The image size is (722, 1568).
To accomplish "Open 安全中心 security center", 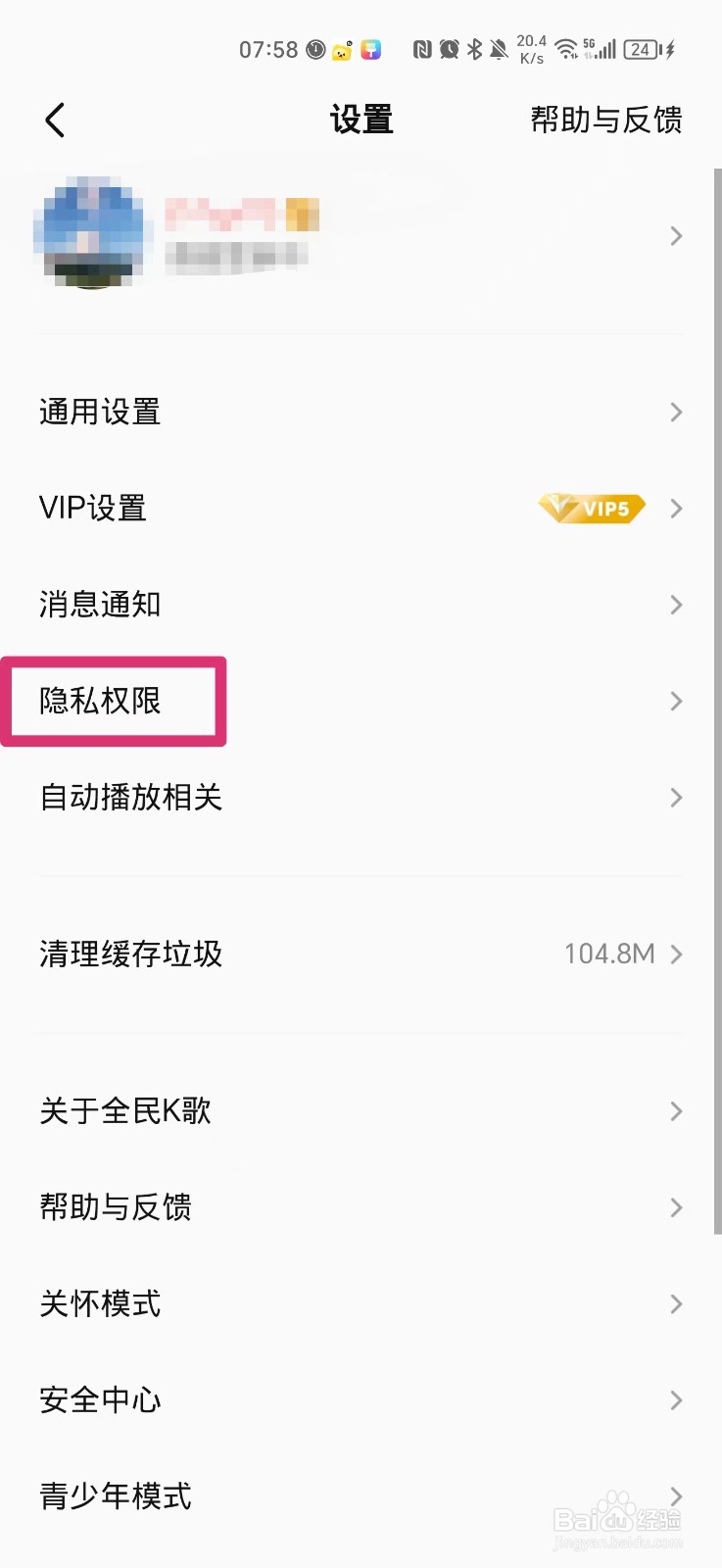I will 99,1400.
